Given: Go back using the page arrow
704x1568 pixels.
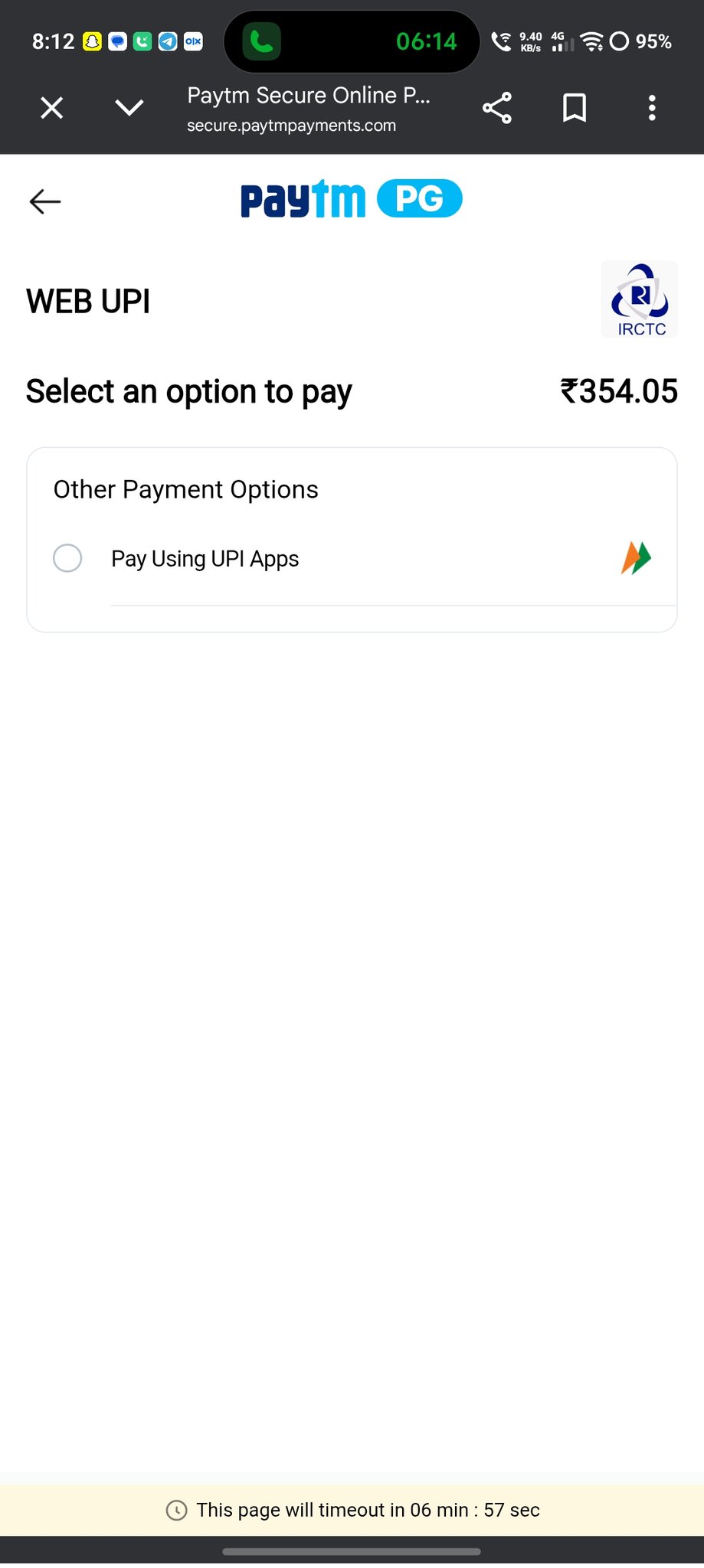Looking at the screenshot, I should (x=45, y=201).
